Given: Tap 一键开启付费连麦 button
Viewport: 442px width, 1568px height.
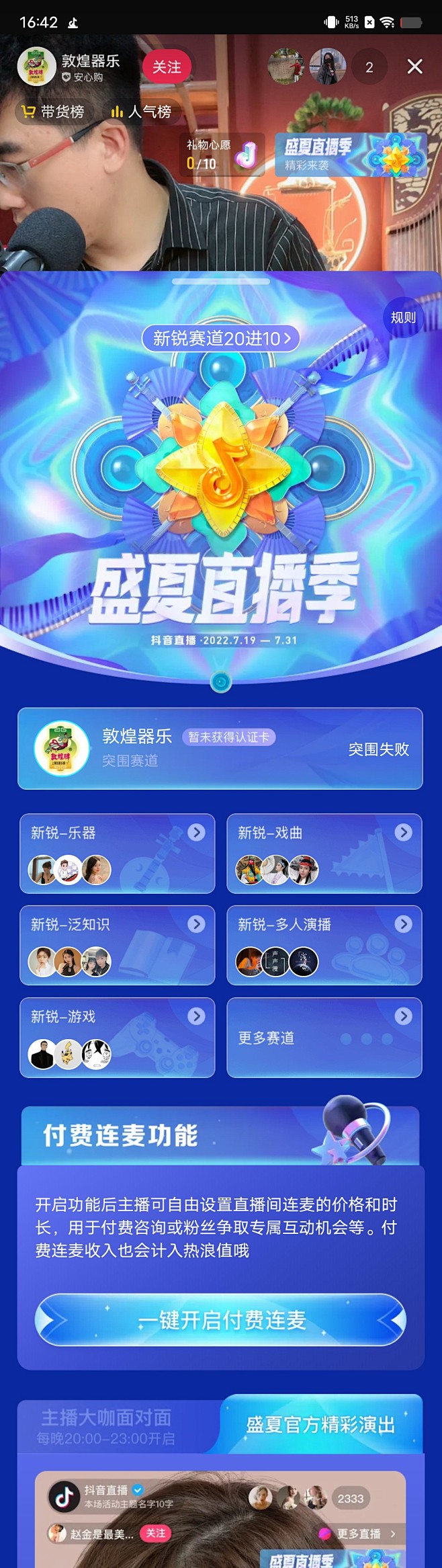Looking at the screenshot, I should point(220,1319).
